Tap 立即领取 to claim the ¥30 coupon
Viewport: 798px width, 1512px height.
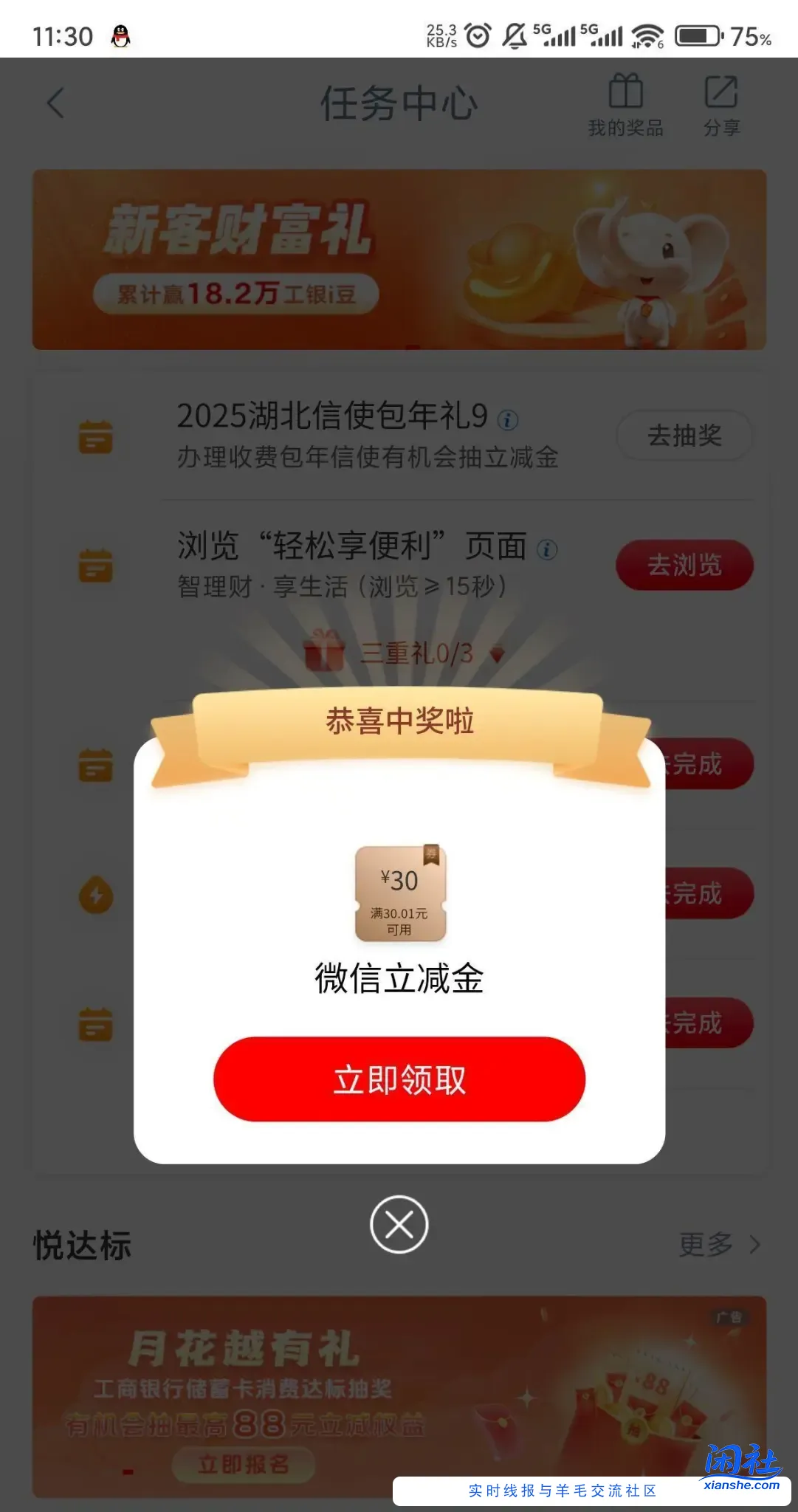(x=399, y=1079)
